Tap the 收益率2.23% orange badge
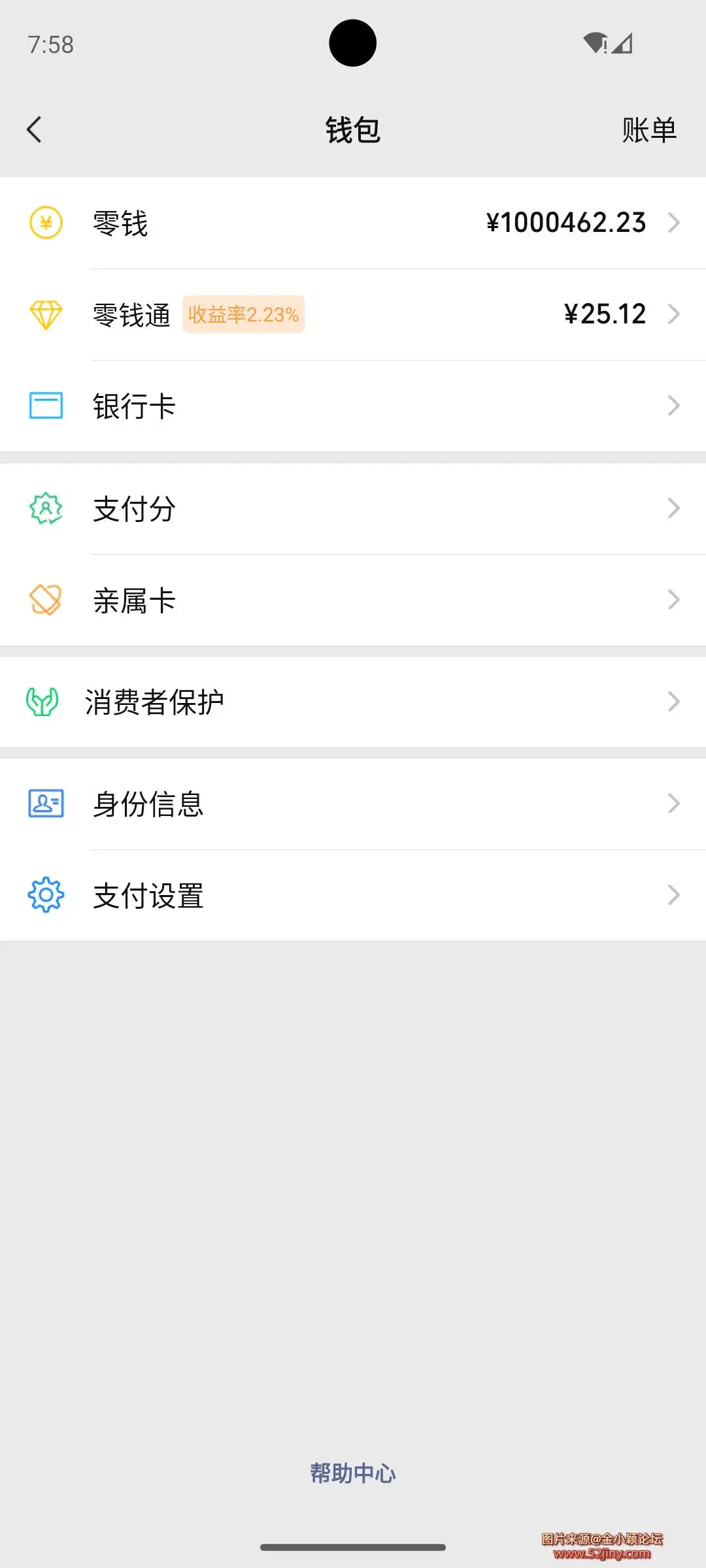Screen dimensions: 706x1568 coord(243,314)
